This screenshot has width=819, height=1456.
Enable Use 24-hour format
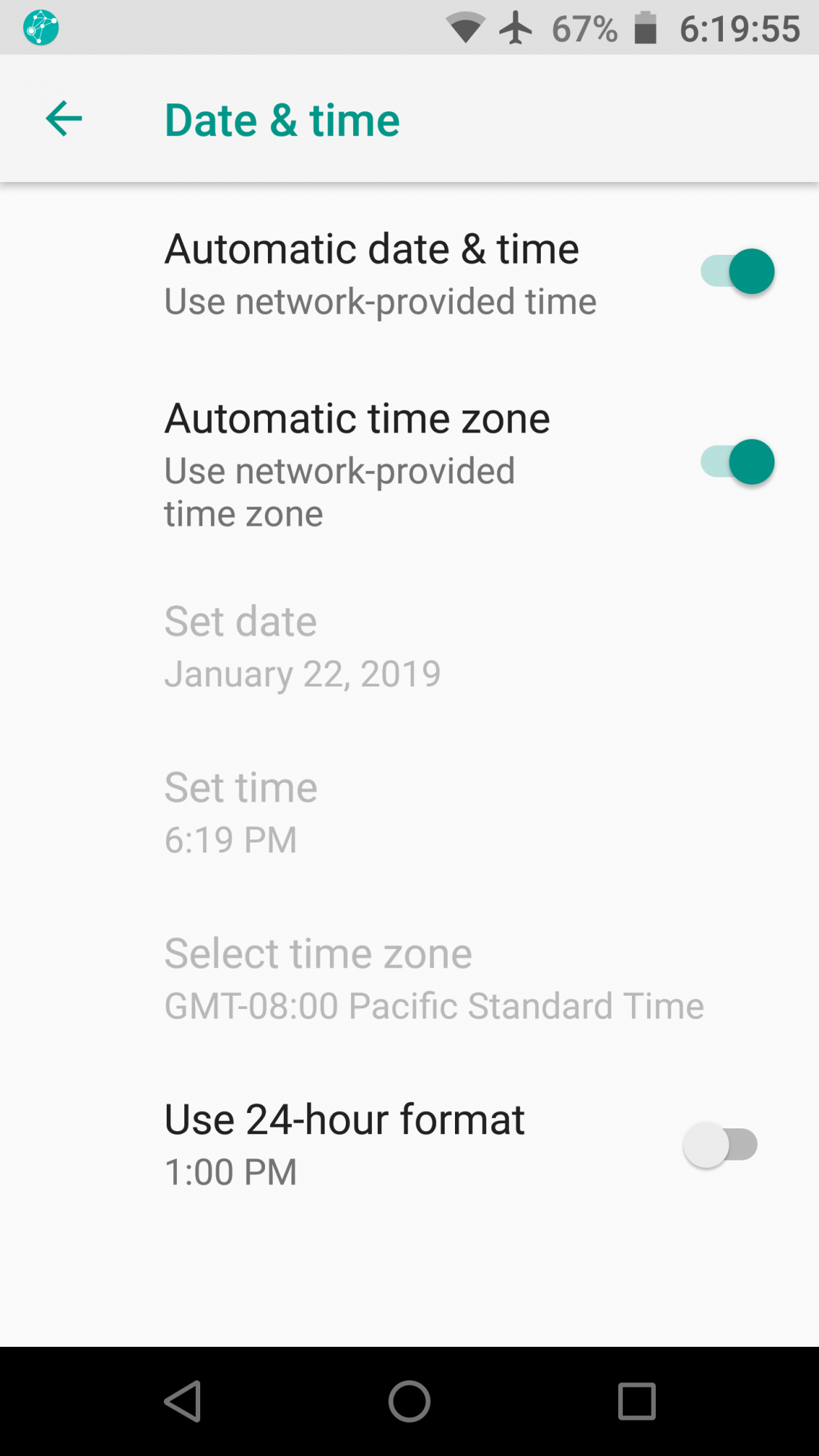720,1145
